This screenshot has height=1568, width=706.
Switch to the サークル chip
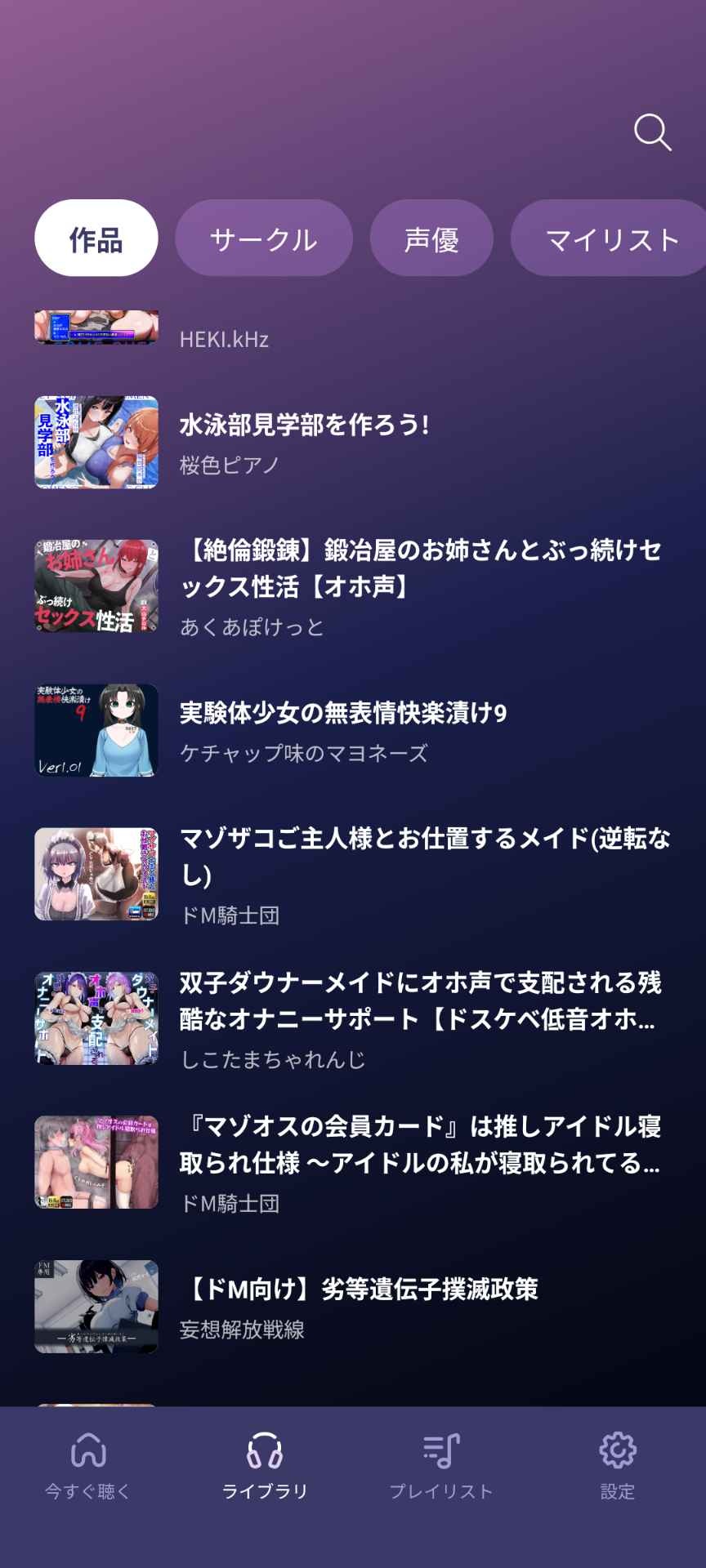[263, 238]
